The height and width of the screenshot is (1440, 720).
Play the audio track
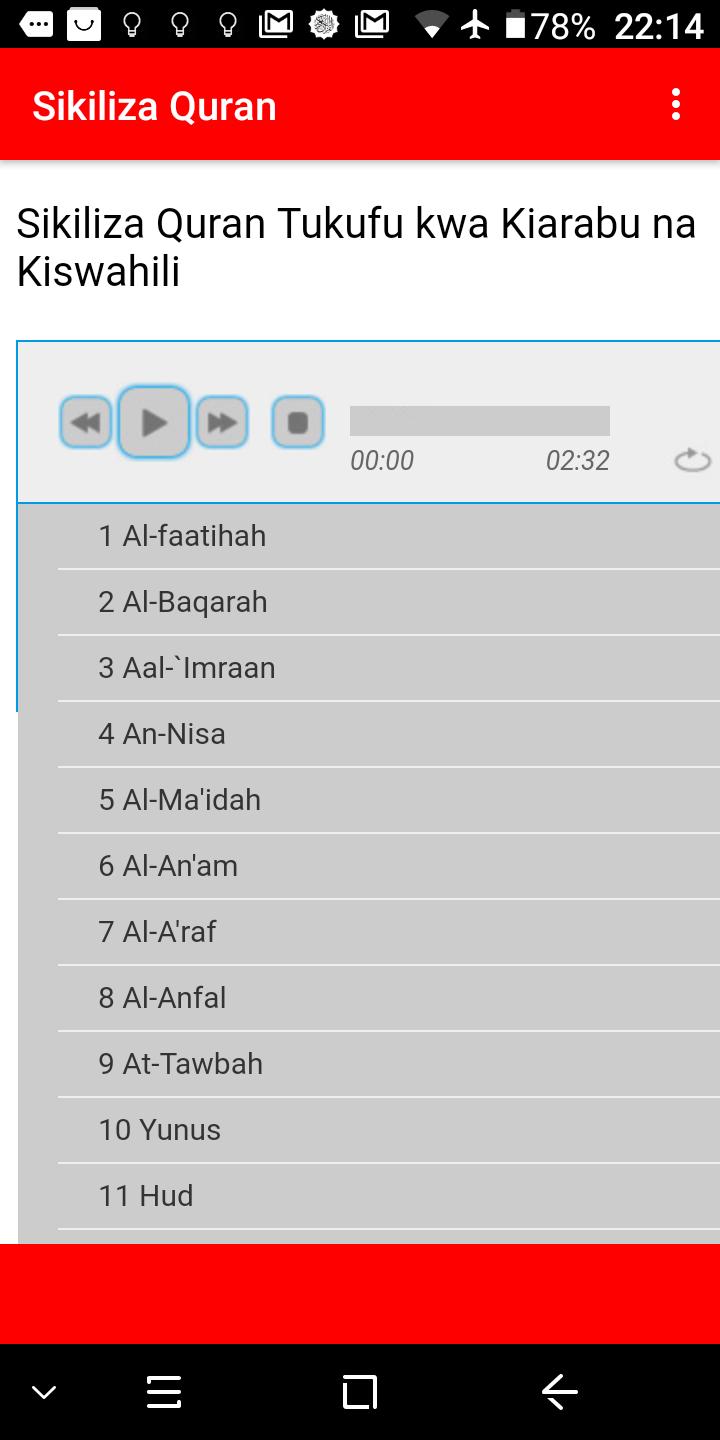154,422
